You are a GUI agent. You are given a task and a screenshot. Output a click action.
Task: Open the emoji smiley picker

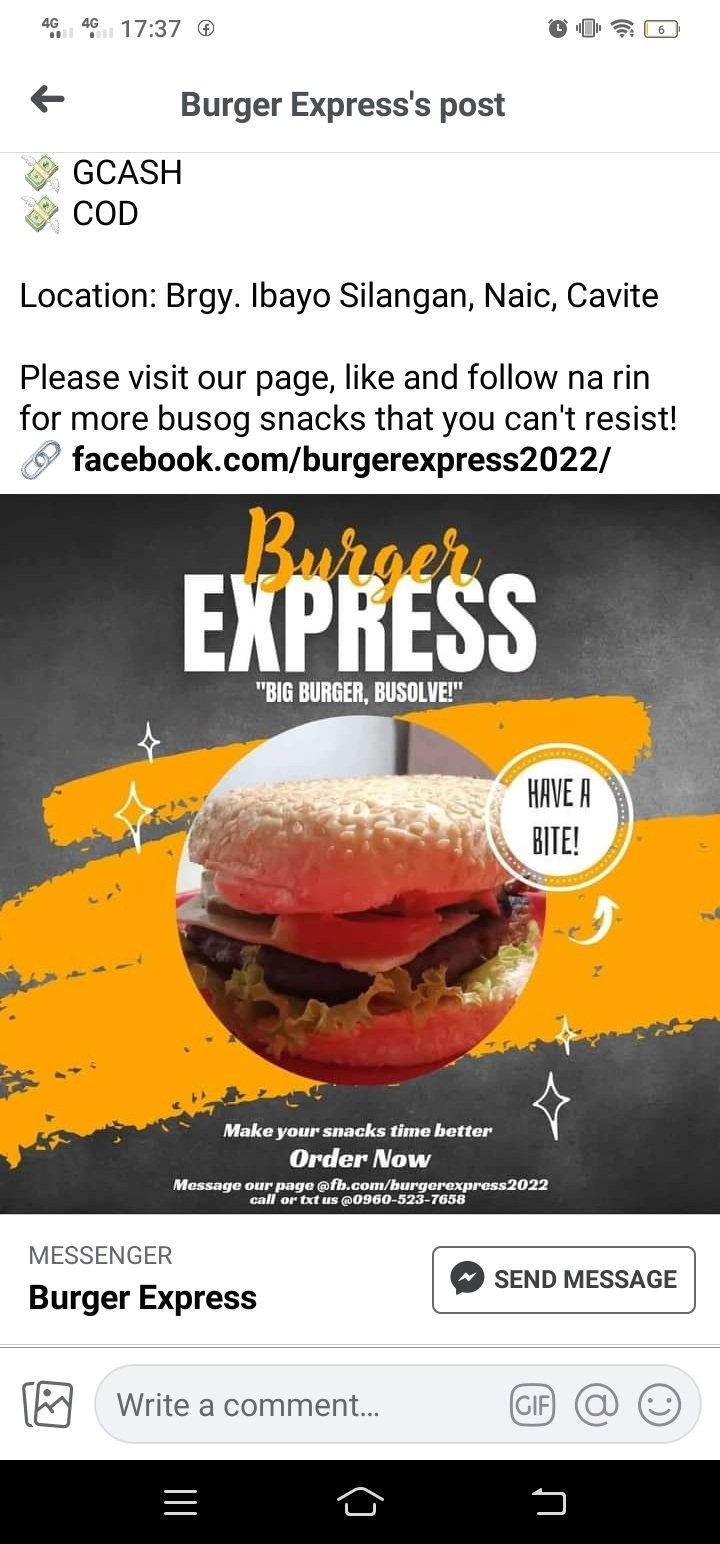pos(659,1405)
